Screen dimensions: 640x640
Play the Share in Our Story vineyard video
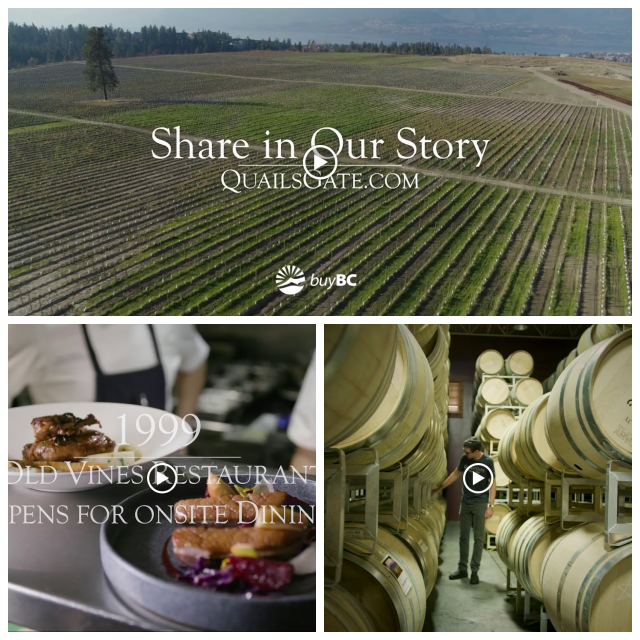click(320, 162)
